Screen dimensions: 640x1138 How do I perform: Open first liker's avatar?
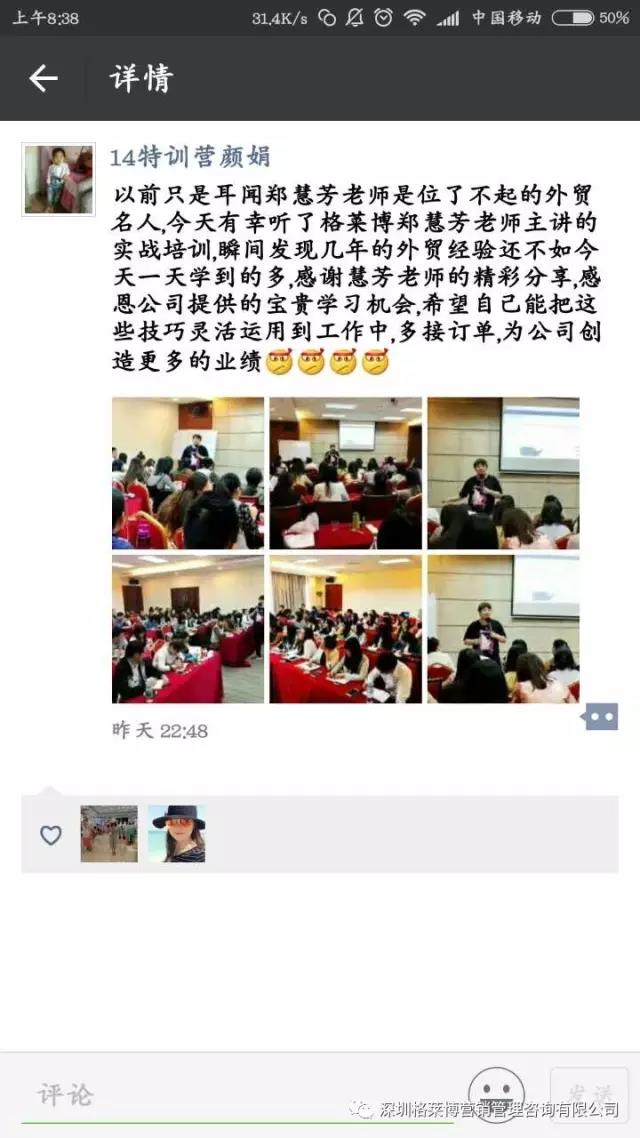click(109, 834)
